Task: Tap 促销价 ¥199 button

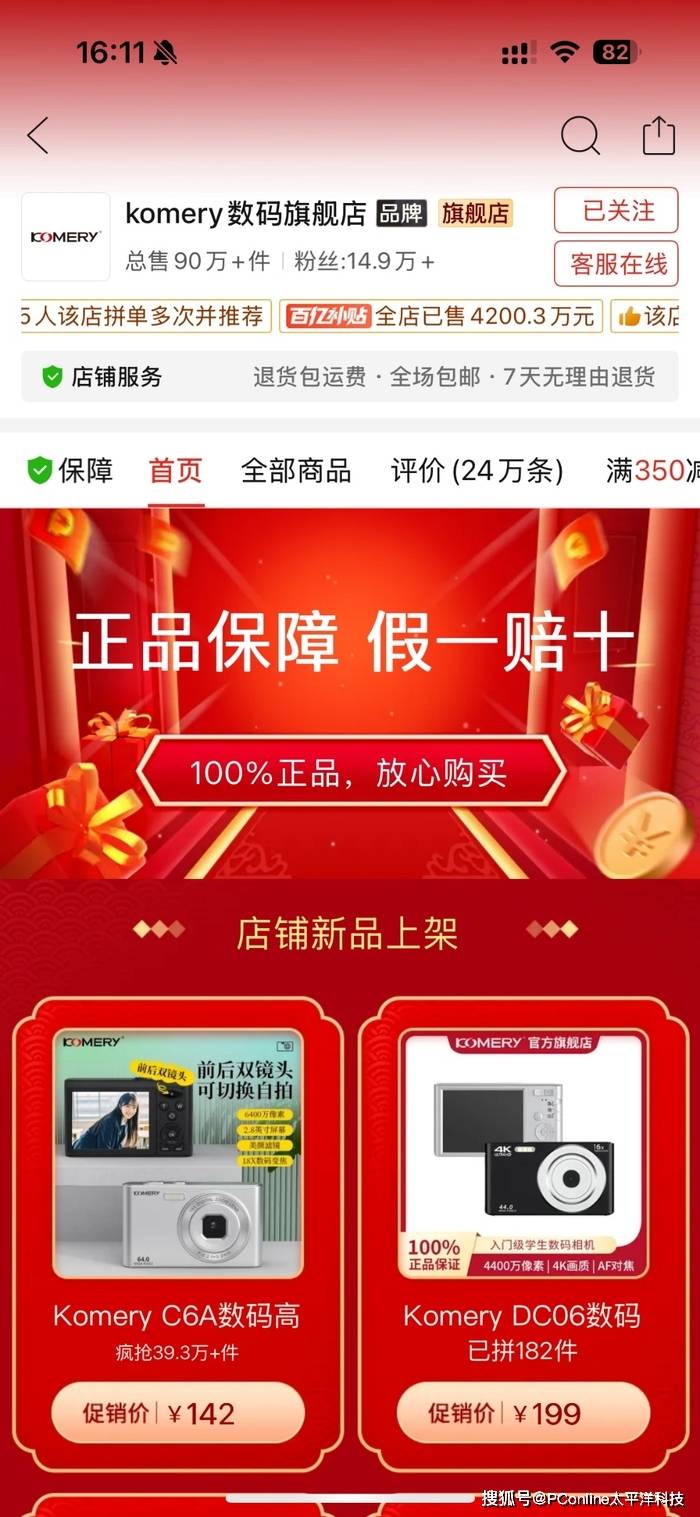Action: click(x=522, y=1413)
